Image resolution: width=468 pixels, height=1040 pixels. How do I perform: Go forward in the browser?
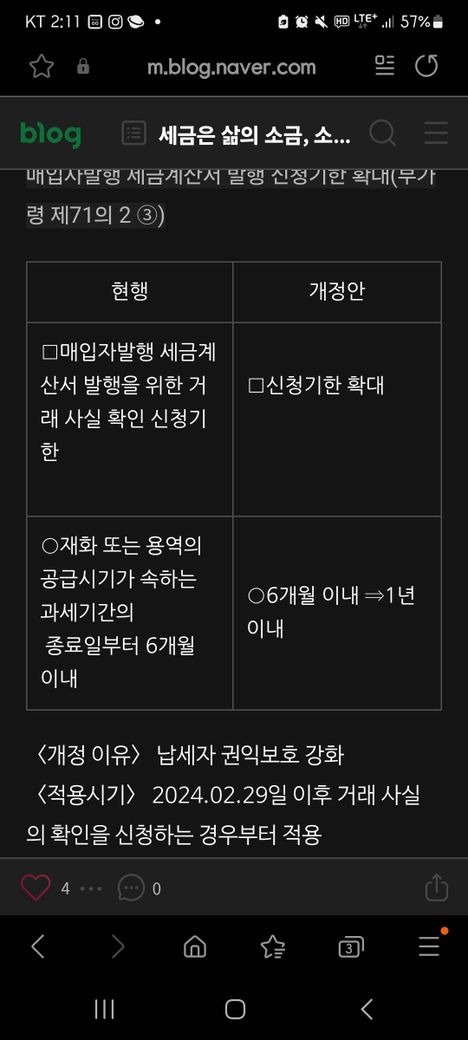pos(117,946)
